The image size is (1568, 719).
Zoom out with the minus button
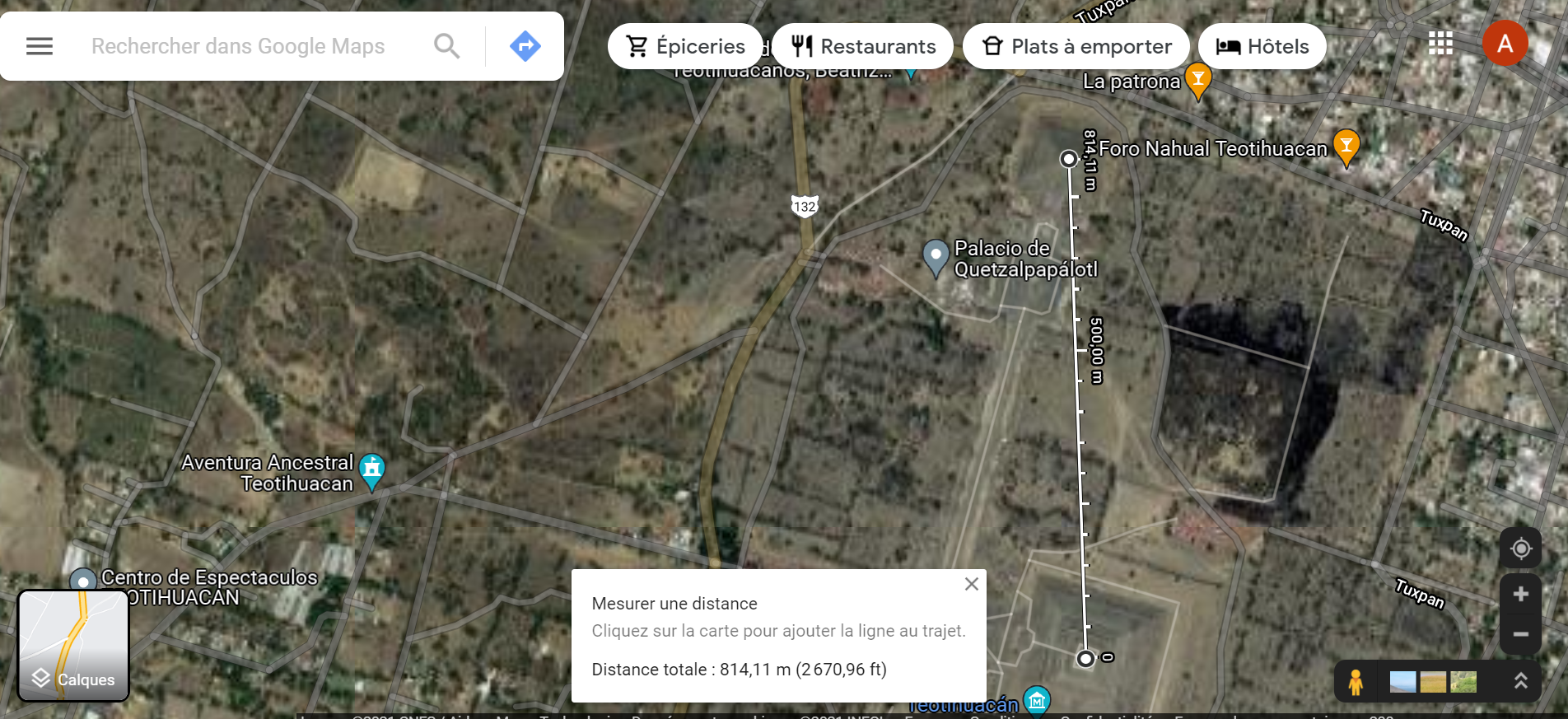tap(1520, 634)
